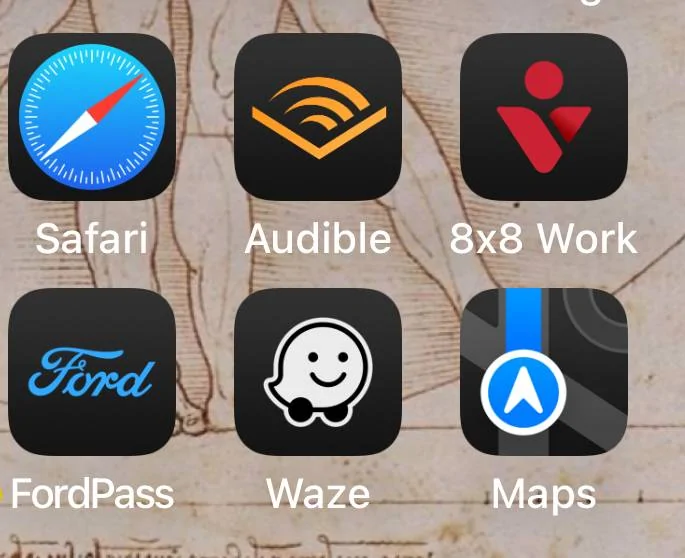
Task: Open the Safari browser app
Action: pyautogui.click(x=91, y=117)
